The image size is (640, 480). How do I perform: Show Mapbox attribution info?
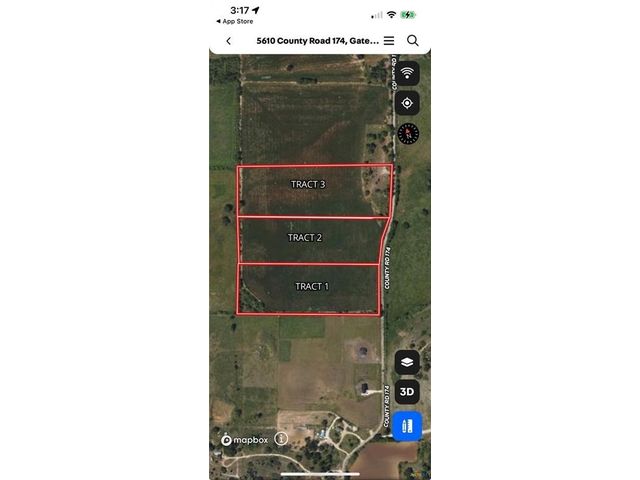(x=281, y=438)
